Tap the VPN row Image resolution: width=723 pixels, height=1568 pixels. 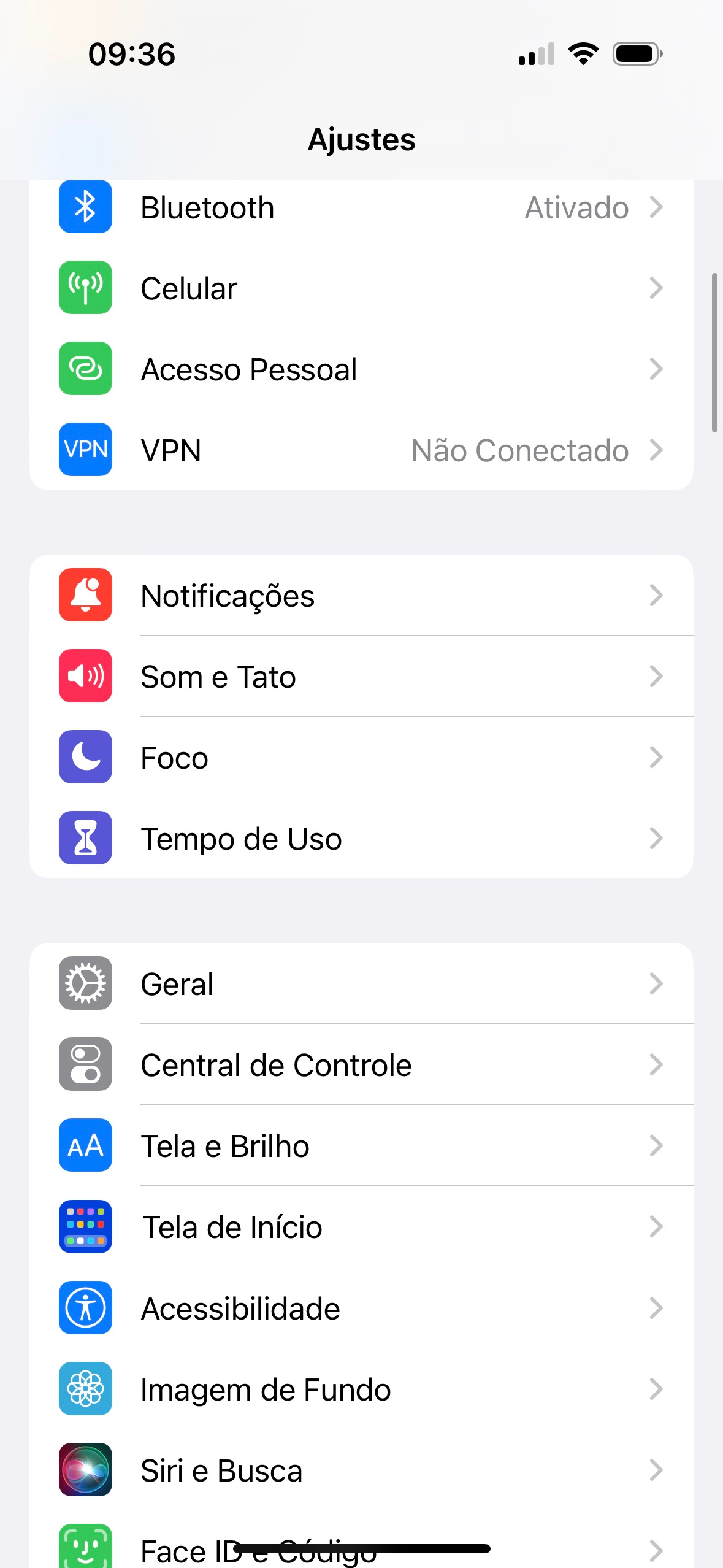coord(361,450)
